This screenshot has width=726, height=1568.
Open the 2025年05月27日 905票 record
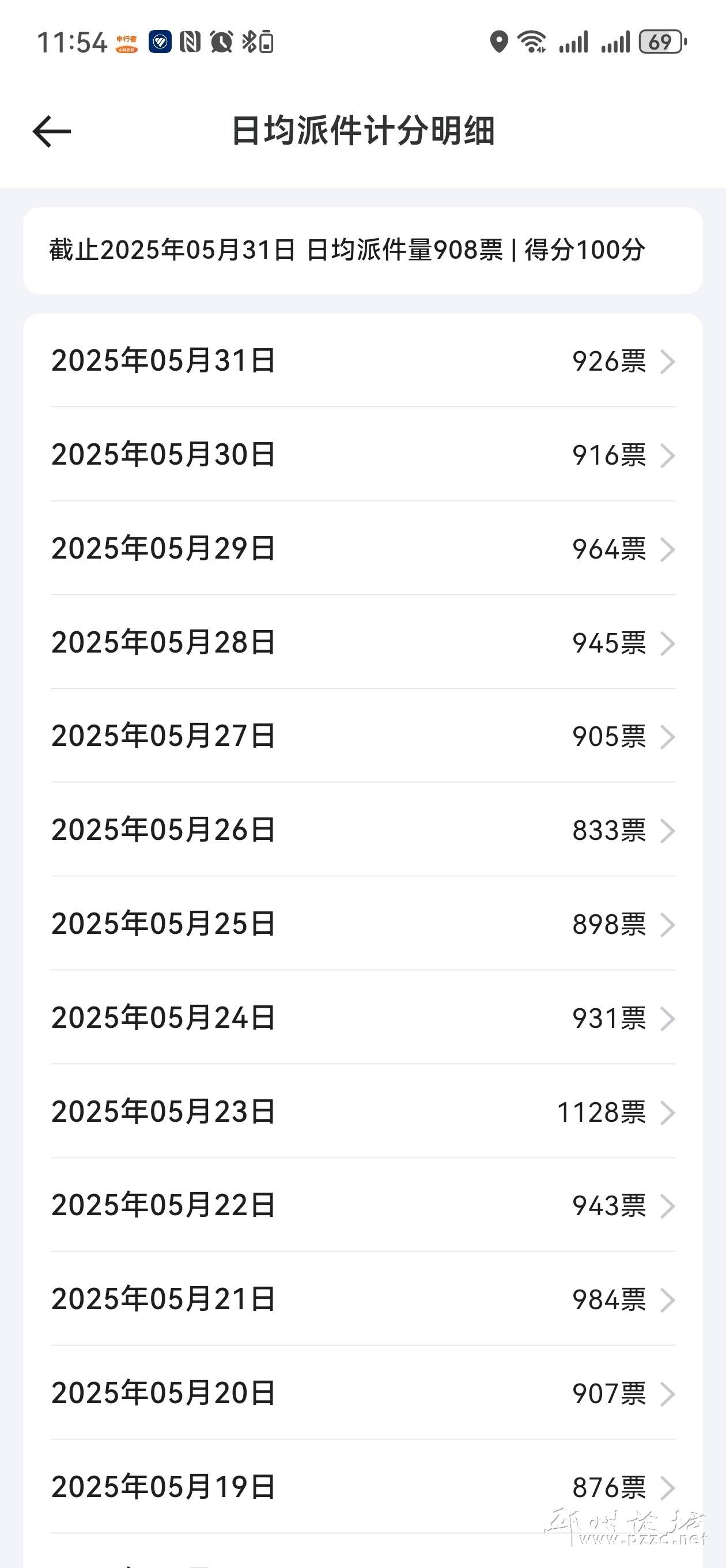tap(362, 736)
